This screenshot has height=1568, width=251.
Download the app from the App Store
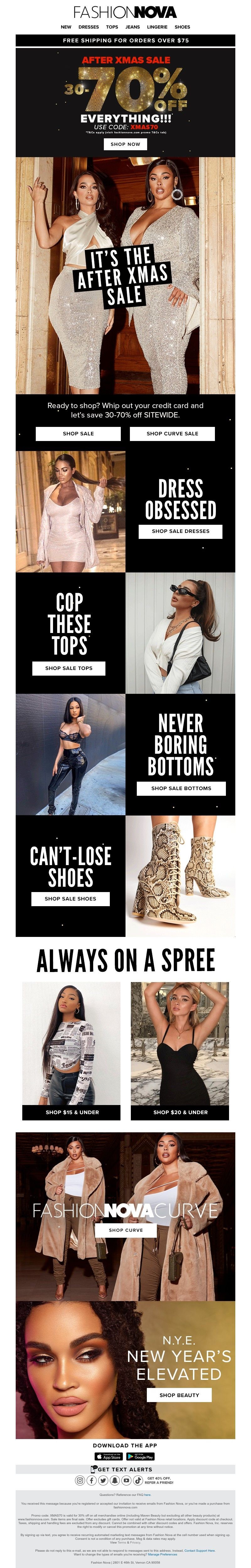(x=109, y=1457)
